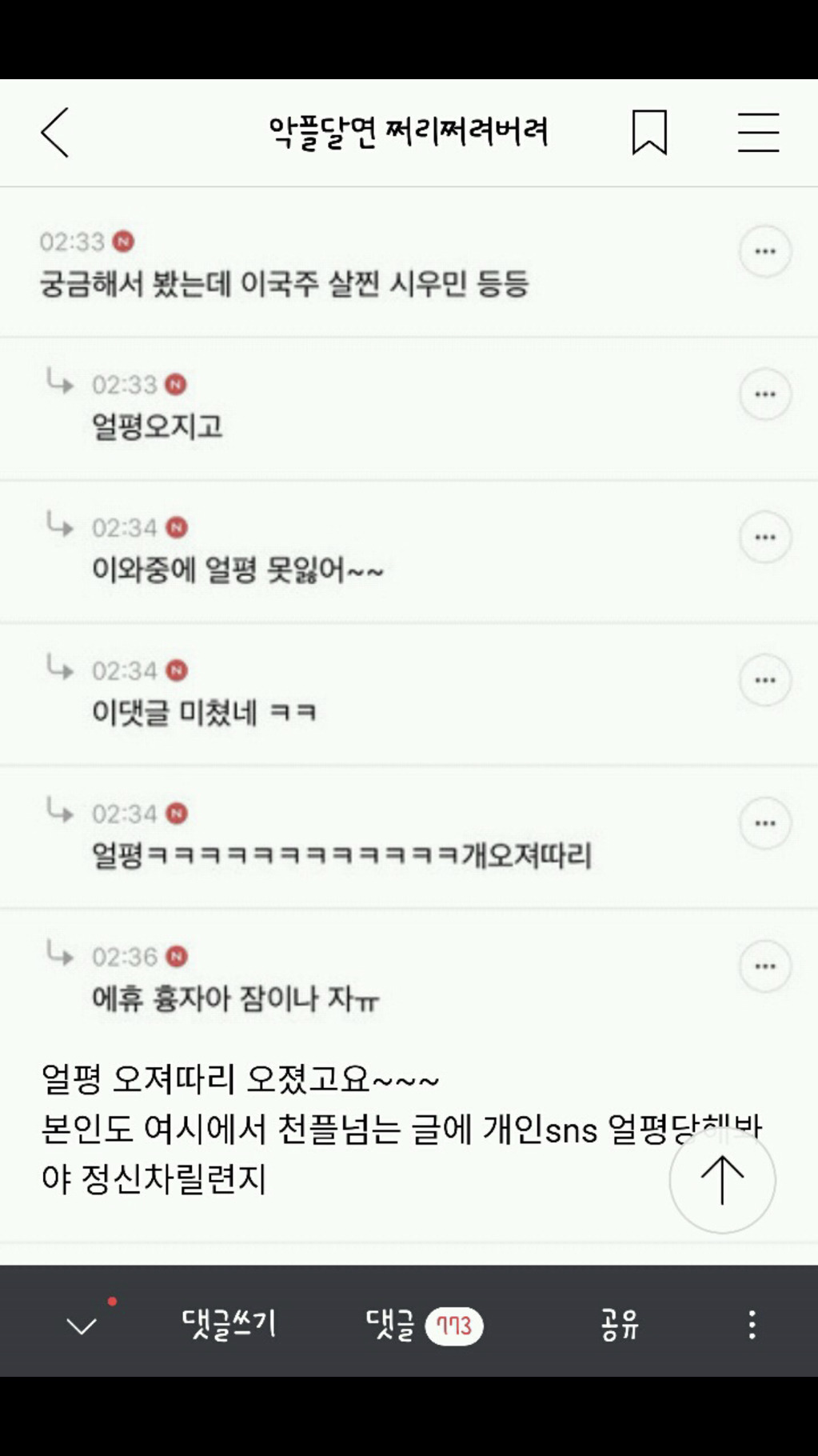818x1456 pixels.
Task: Open the hamburger menu
Action: (757, 133)
